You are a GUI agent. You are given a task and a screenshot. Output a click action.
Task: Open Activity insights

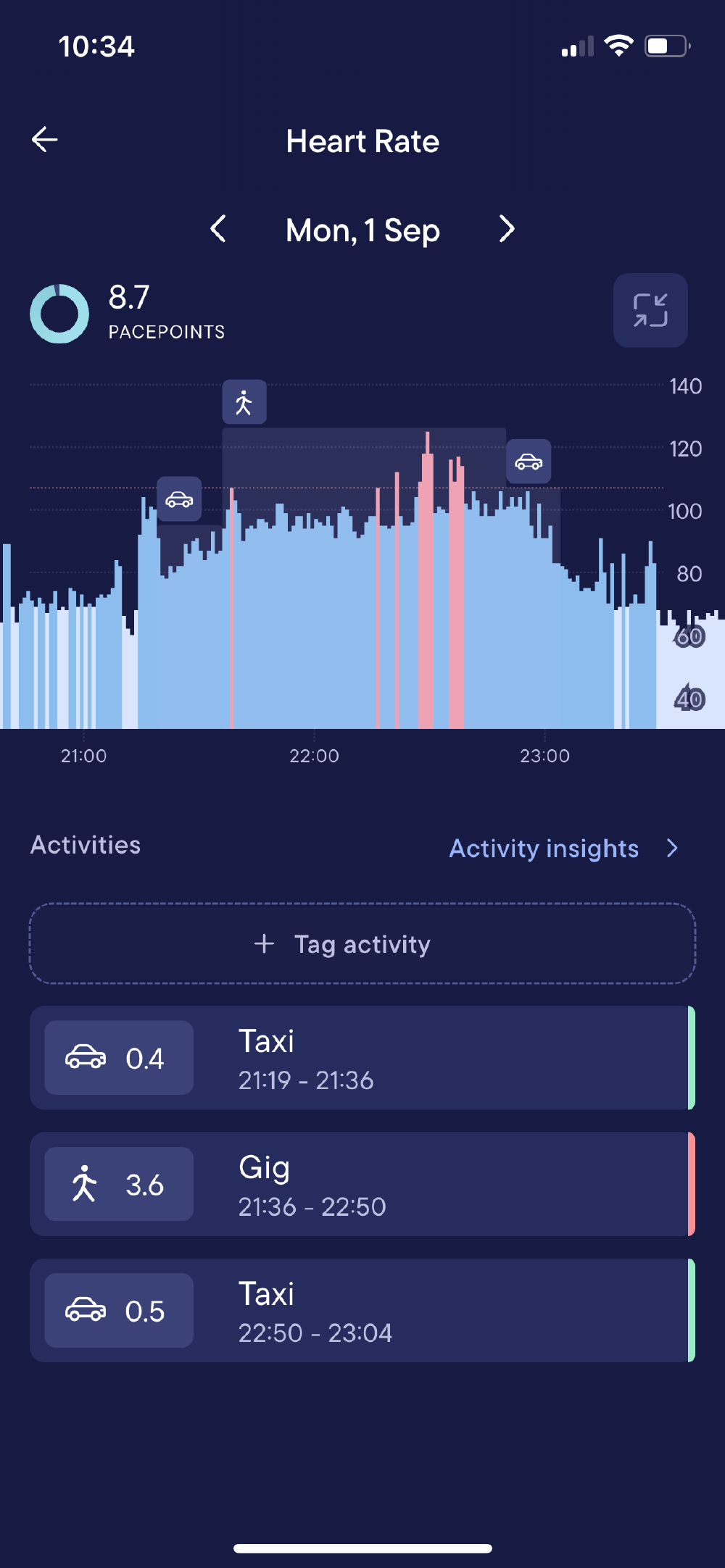(x=544, y=848)
